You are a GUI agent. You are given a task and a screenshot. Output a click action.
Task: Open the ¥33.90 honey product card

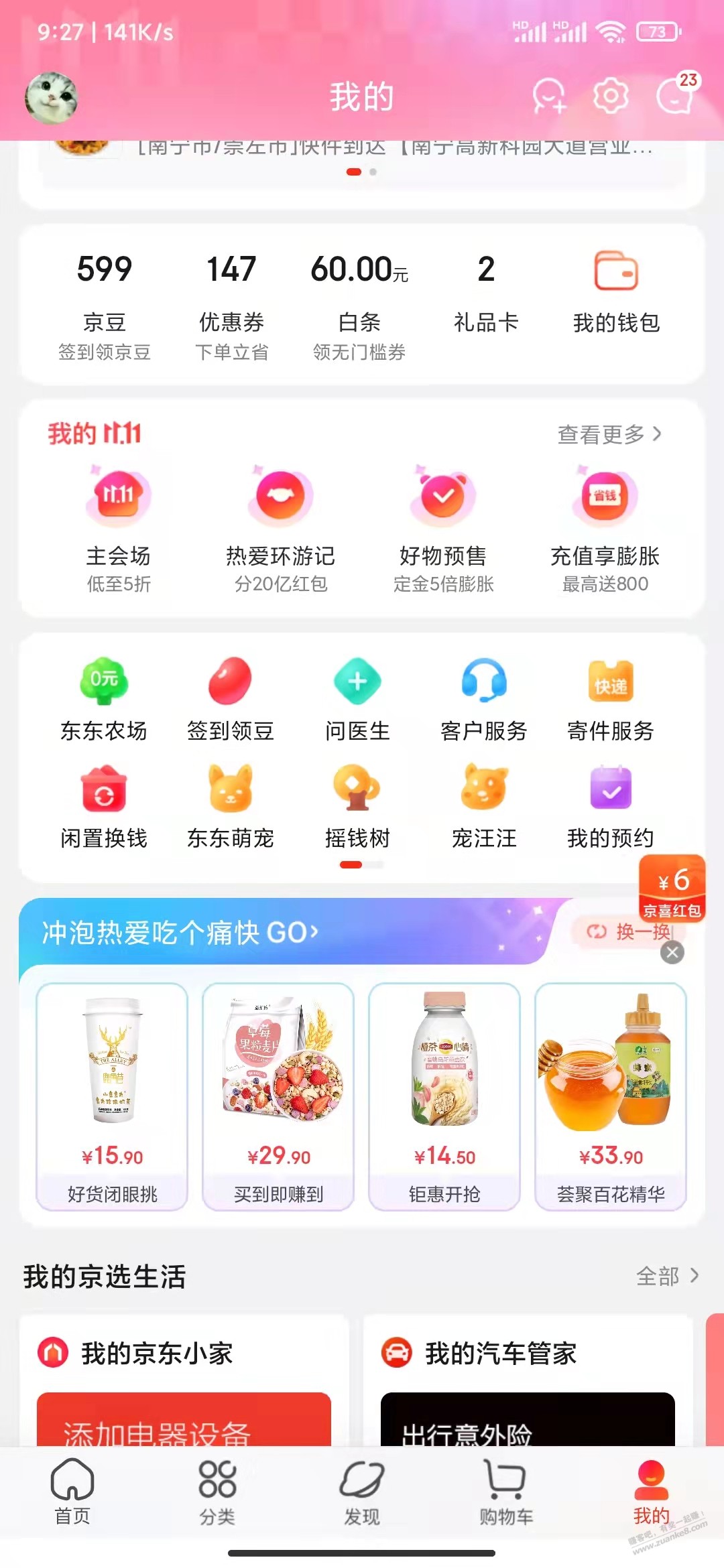611,1096
